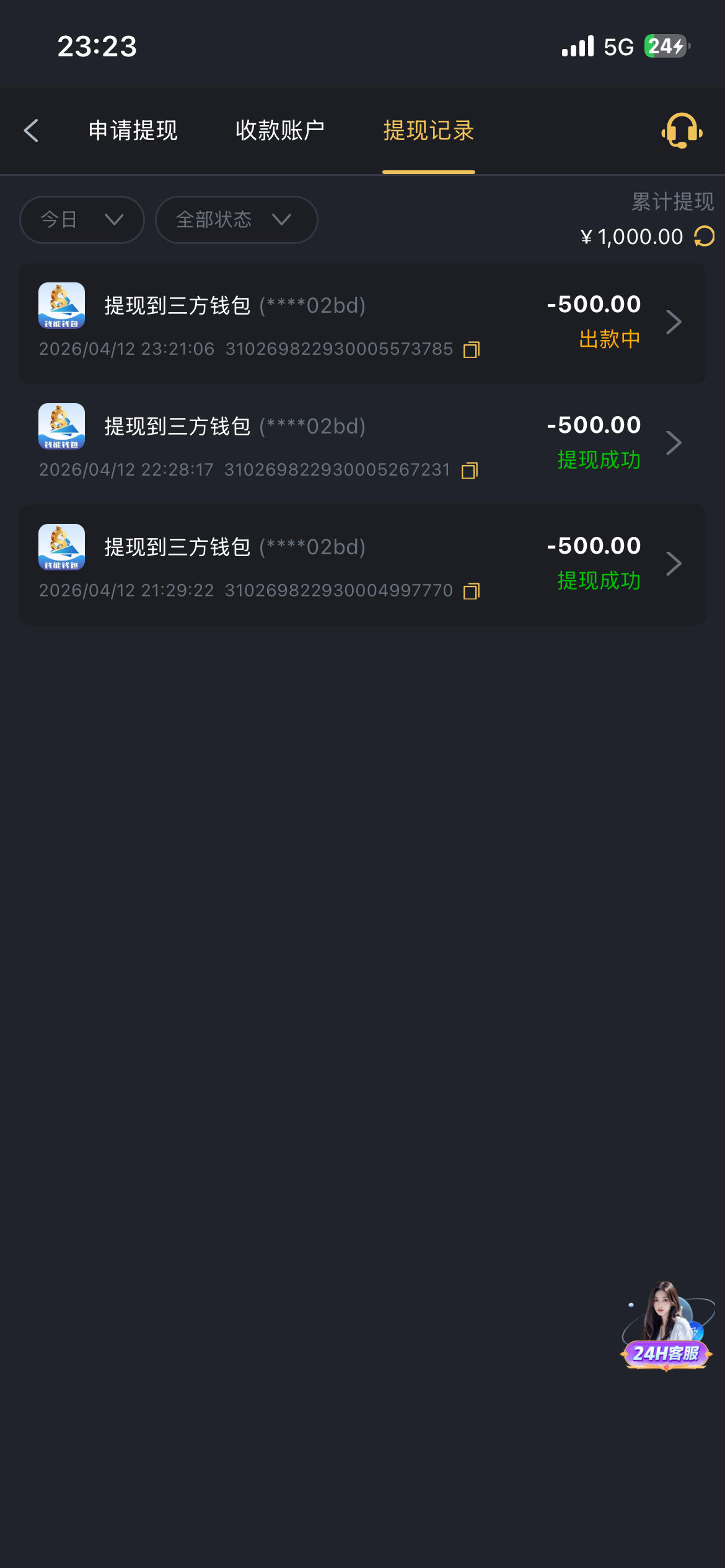
Task: Open the 22:28:17 successful withdrawal record
Action: [362, 443]
